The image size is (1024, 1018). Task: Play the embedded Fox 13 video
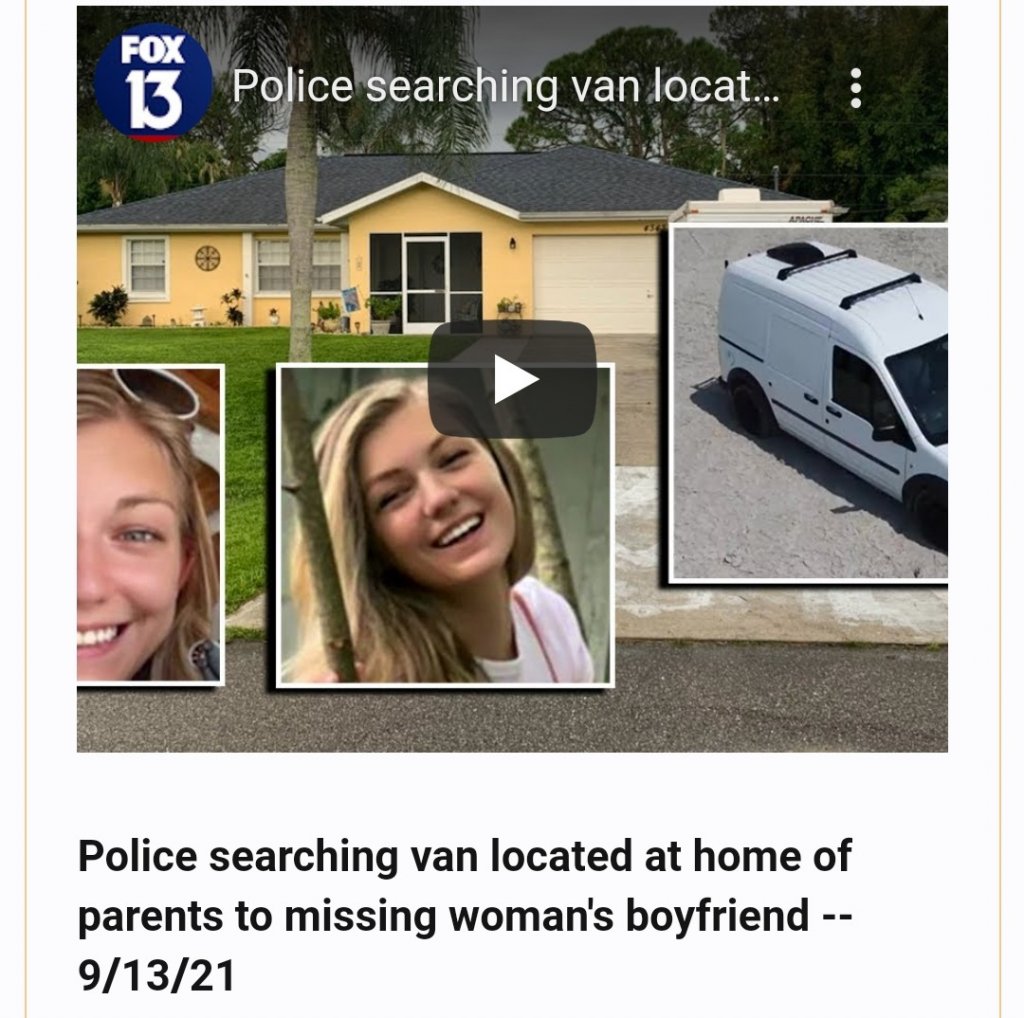[512, 380]
